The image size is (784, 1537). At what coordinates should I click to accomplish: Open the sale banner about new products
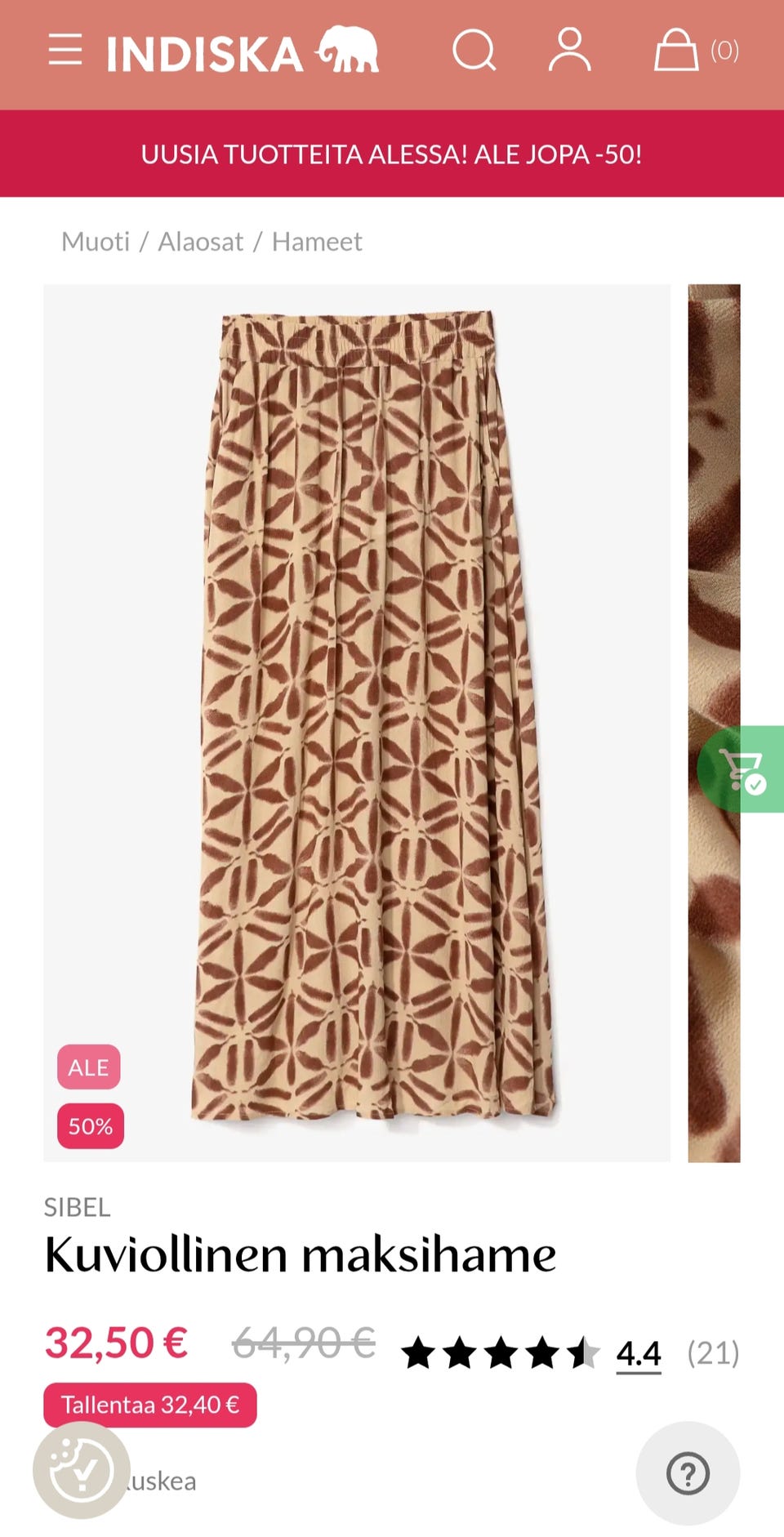392,154
